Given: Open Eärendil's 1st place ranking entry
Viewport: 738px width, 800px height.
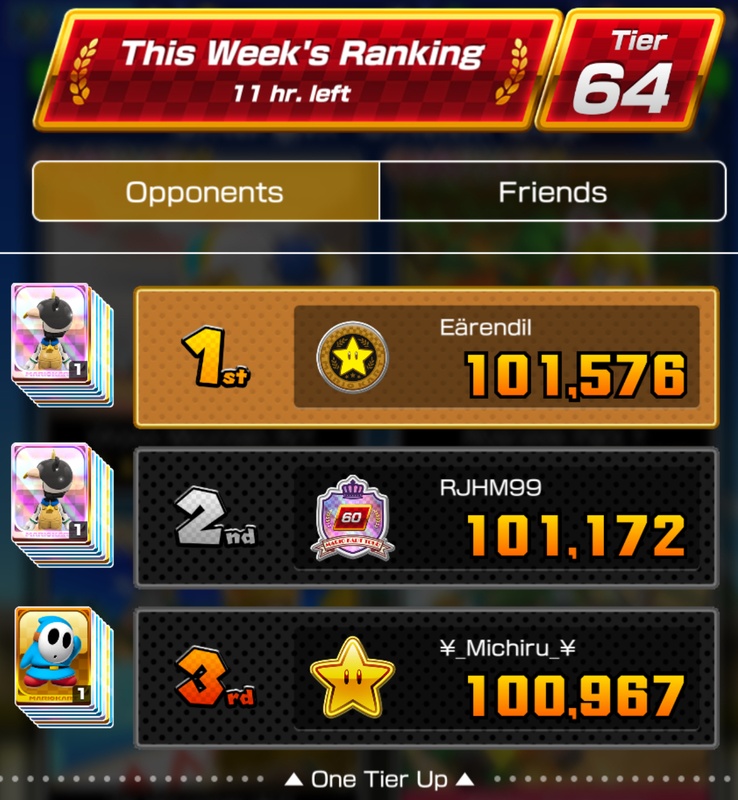Looking at the screenshot, I should click(425, 357).
